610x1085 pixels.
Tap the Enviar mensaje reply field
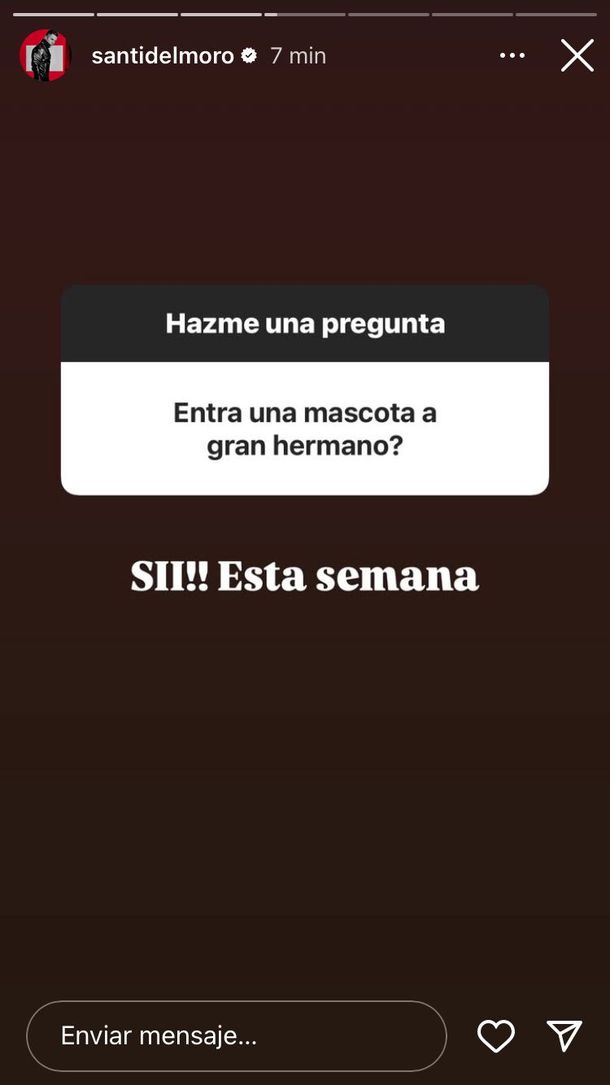pyautogui.click(x=236, y=1036)
